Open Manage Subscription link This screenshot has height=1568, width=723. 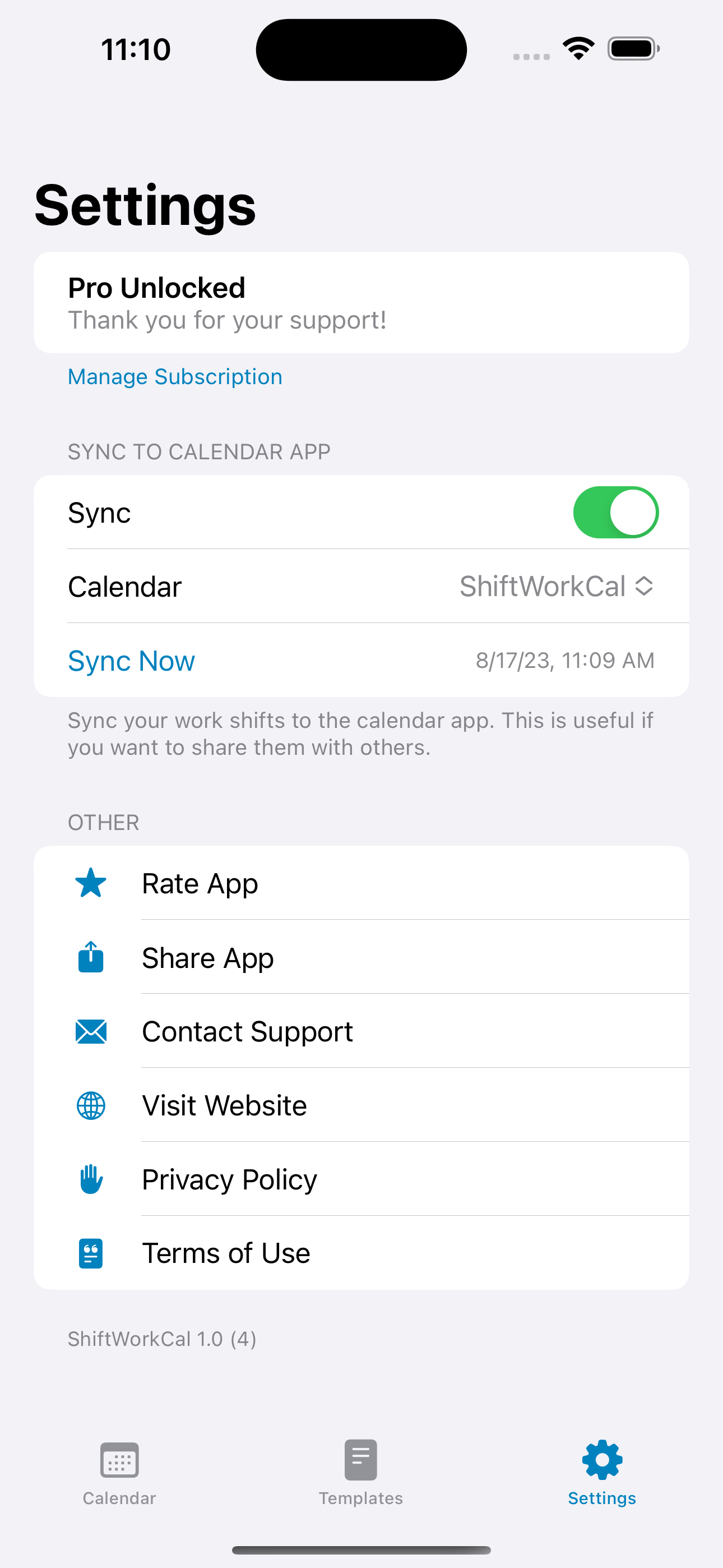click(175, 377)
